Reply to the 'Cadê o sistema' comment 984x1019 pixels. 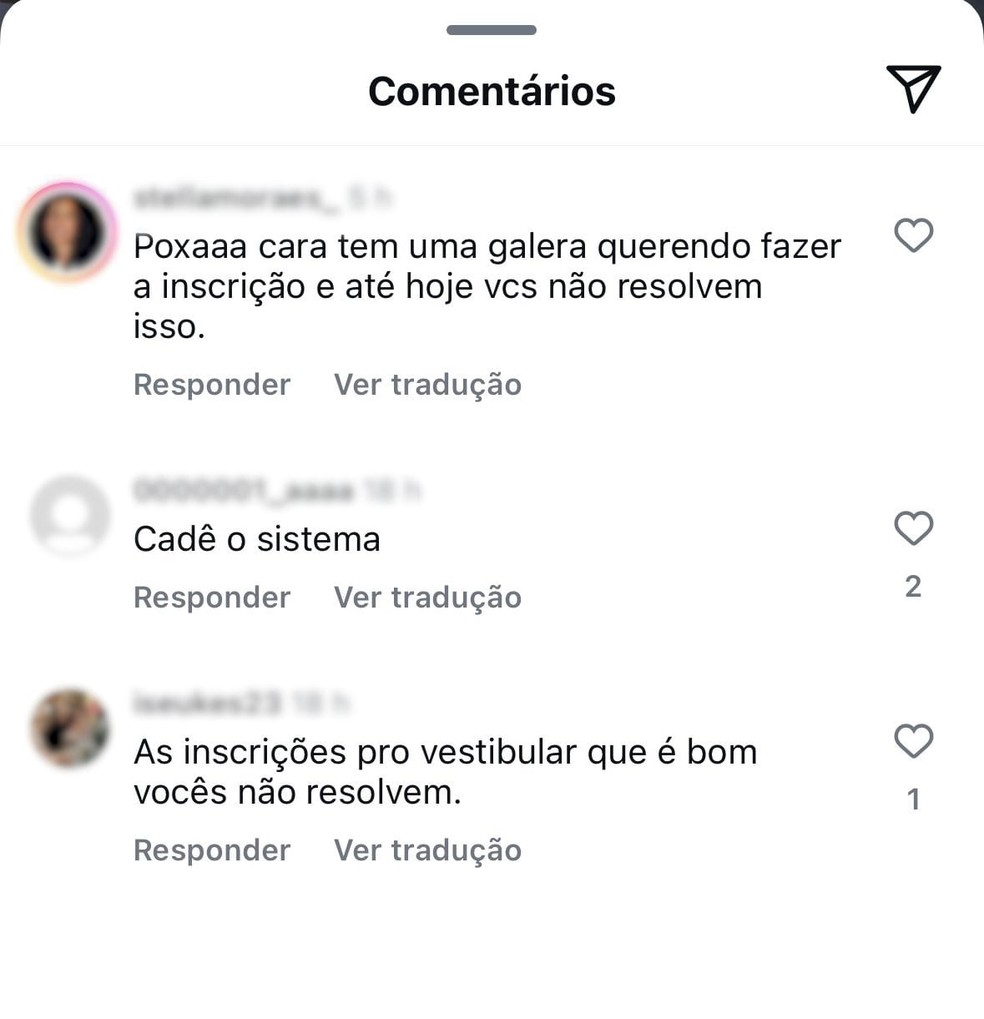pyautogui.click(x=212, y=598)
